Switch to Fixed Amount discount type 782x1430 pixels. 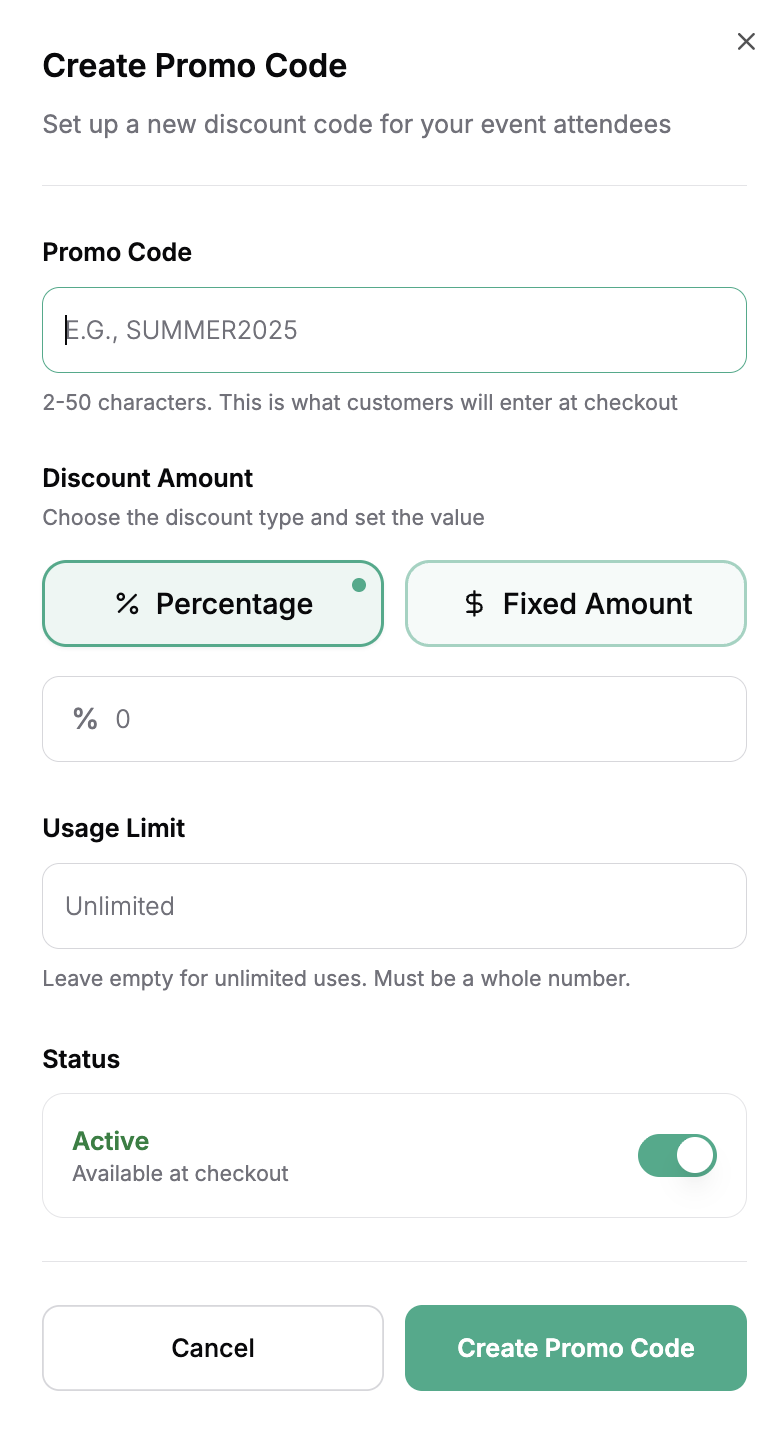tap(576, 604)
